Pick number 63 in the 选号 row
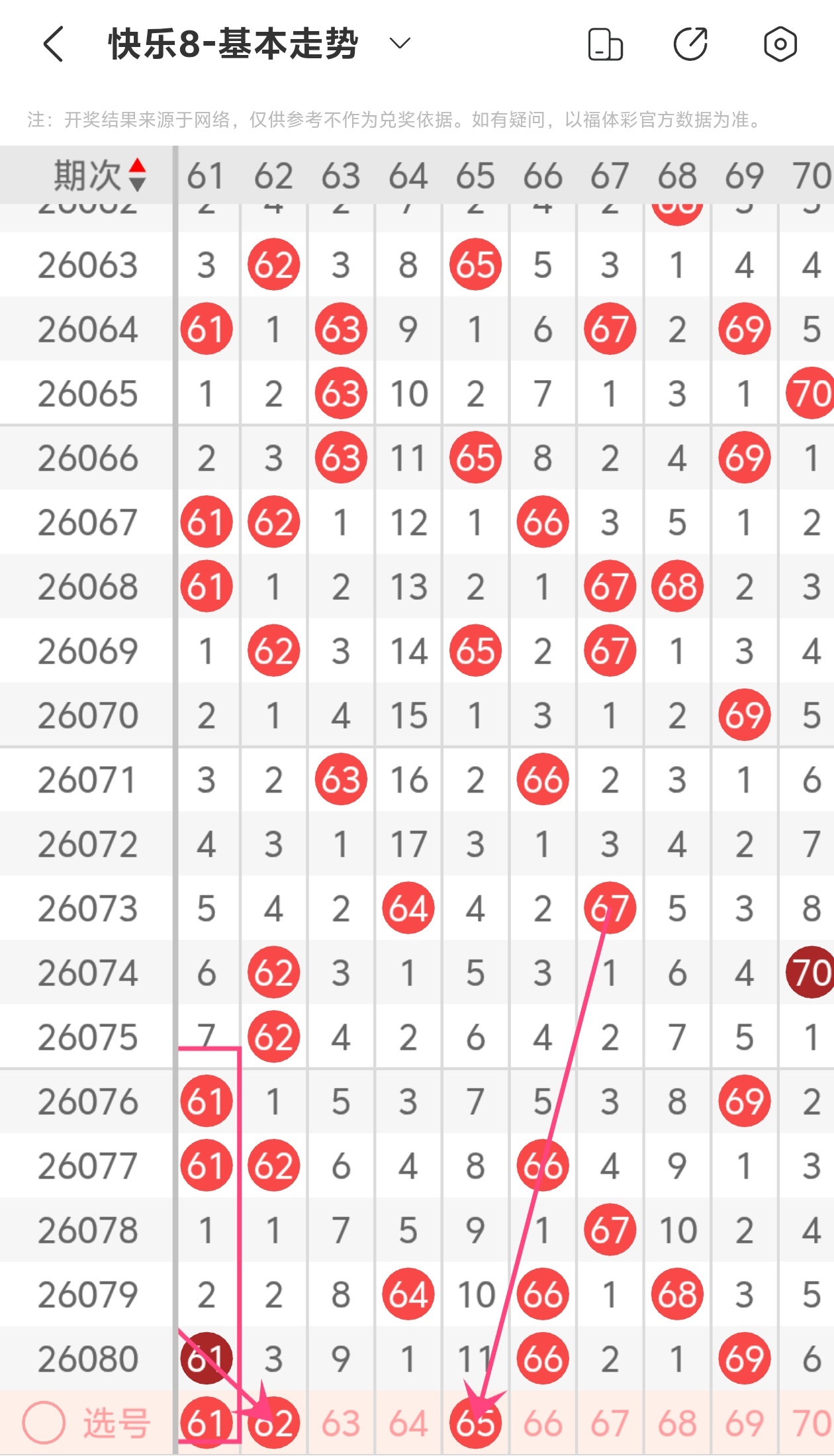 pos(341,1423)
